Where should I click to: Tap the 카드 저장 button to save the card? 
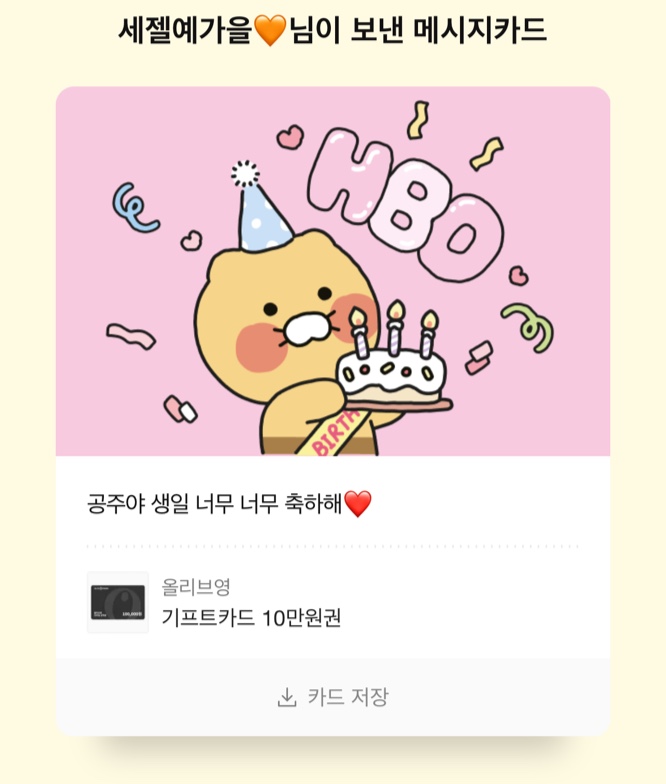point(333,697)
